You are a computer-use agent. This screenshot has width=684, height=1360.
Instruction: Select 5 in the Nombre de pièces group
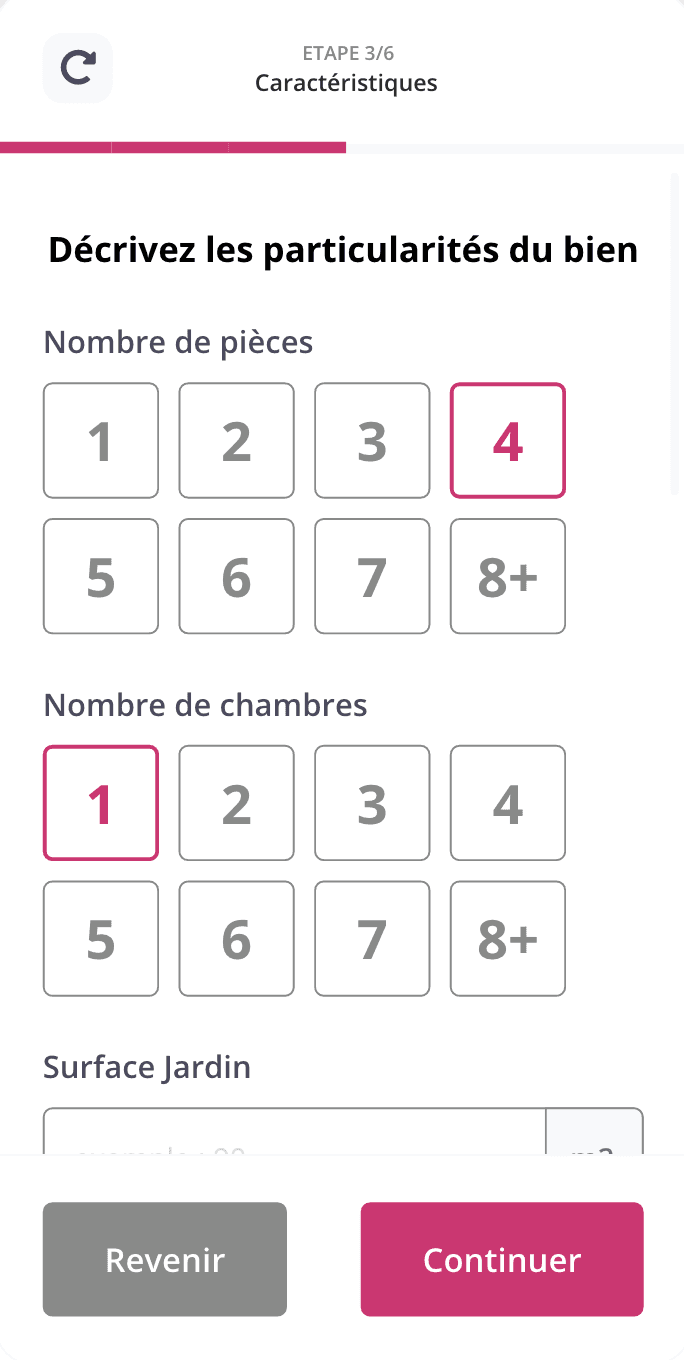click(101, 576)
